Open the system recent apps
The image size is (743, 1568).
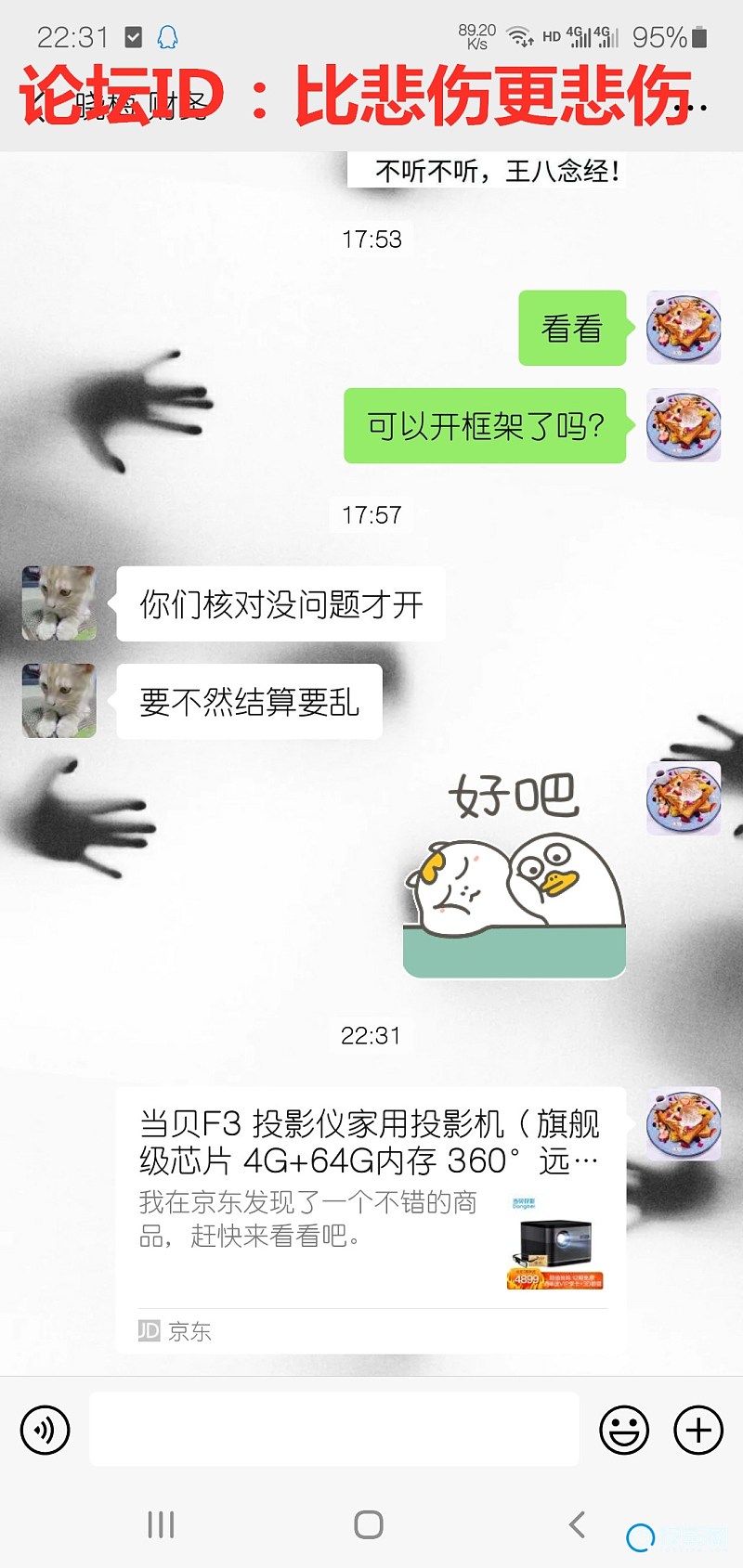(161, 1524)
